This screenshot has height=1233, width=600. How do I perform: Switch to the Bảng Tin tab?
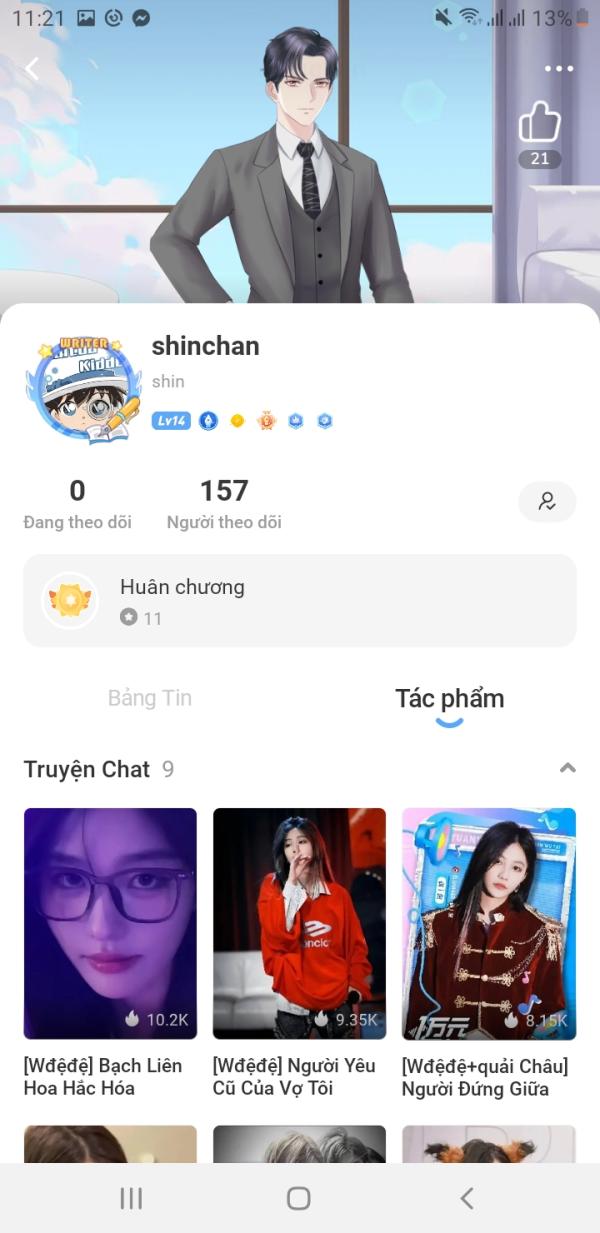coord(150,698)
